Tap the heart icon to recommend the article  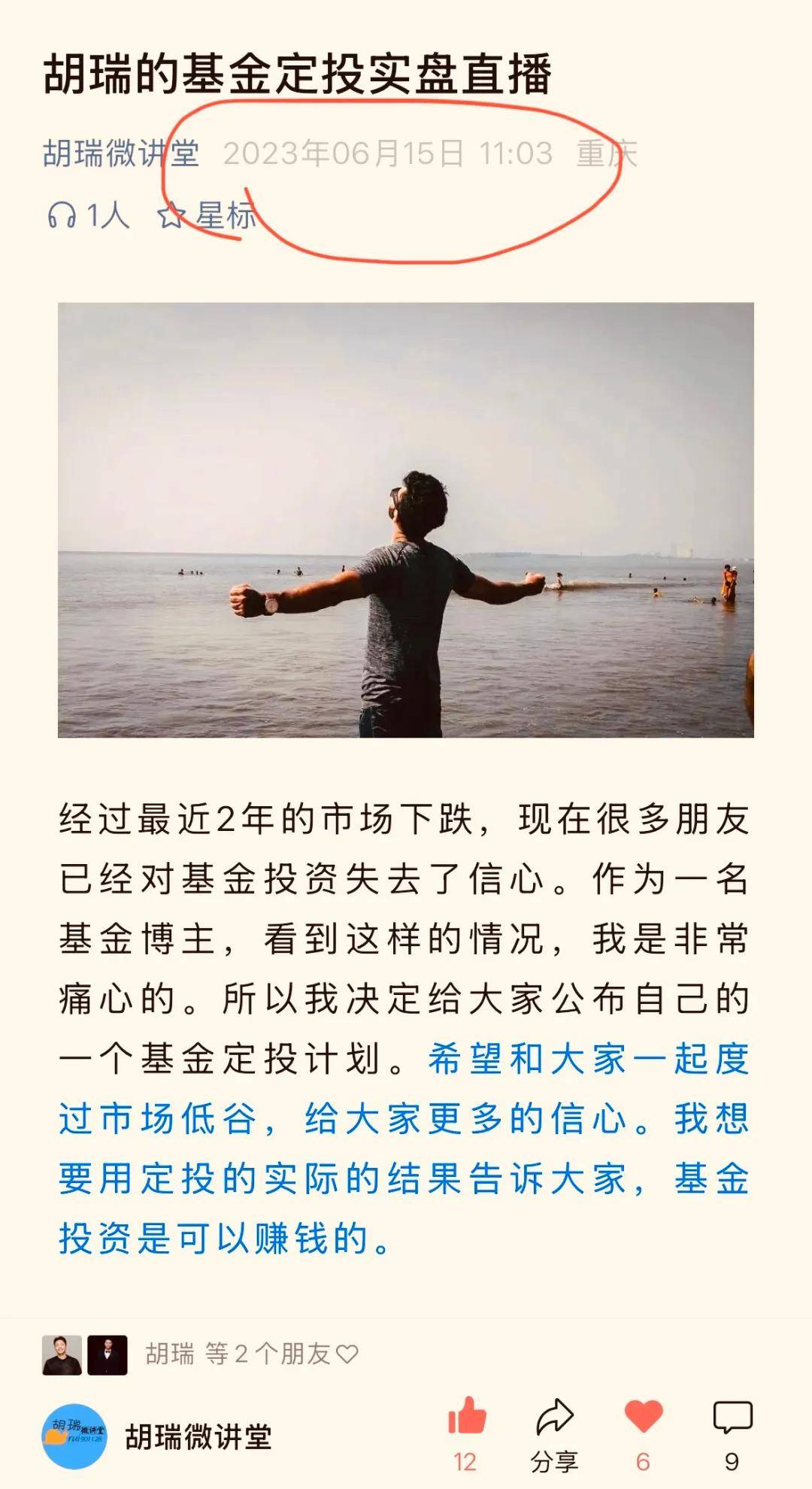644,1418
